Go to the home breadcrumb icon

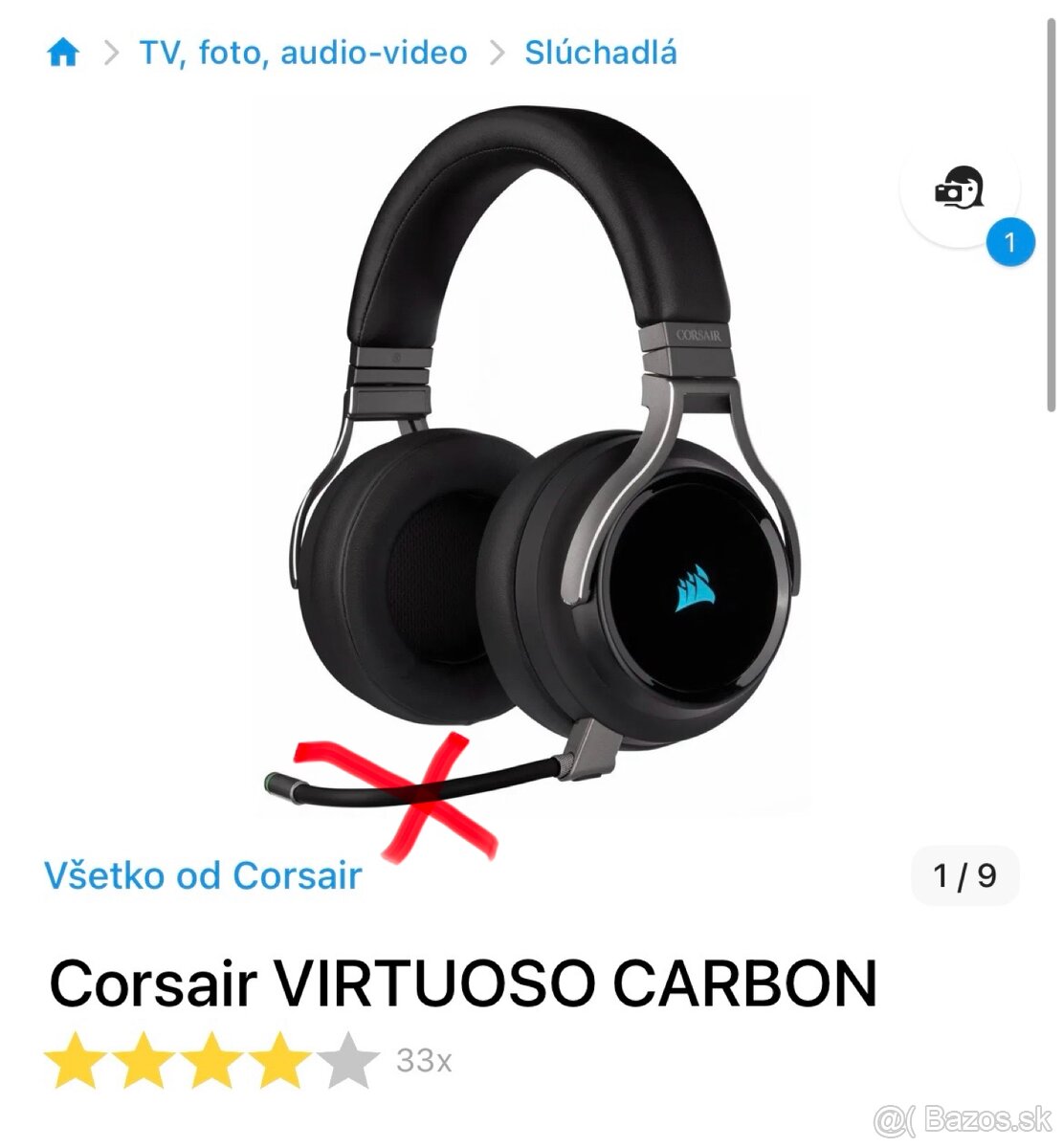pyautogui.click(x=63, y=53)
